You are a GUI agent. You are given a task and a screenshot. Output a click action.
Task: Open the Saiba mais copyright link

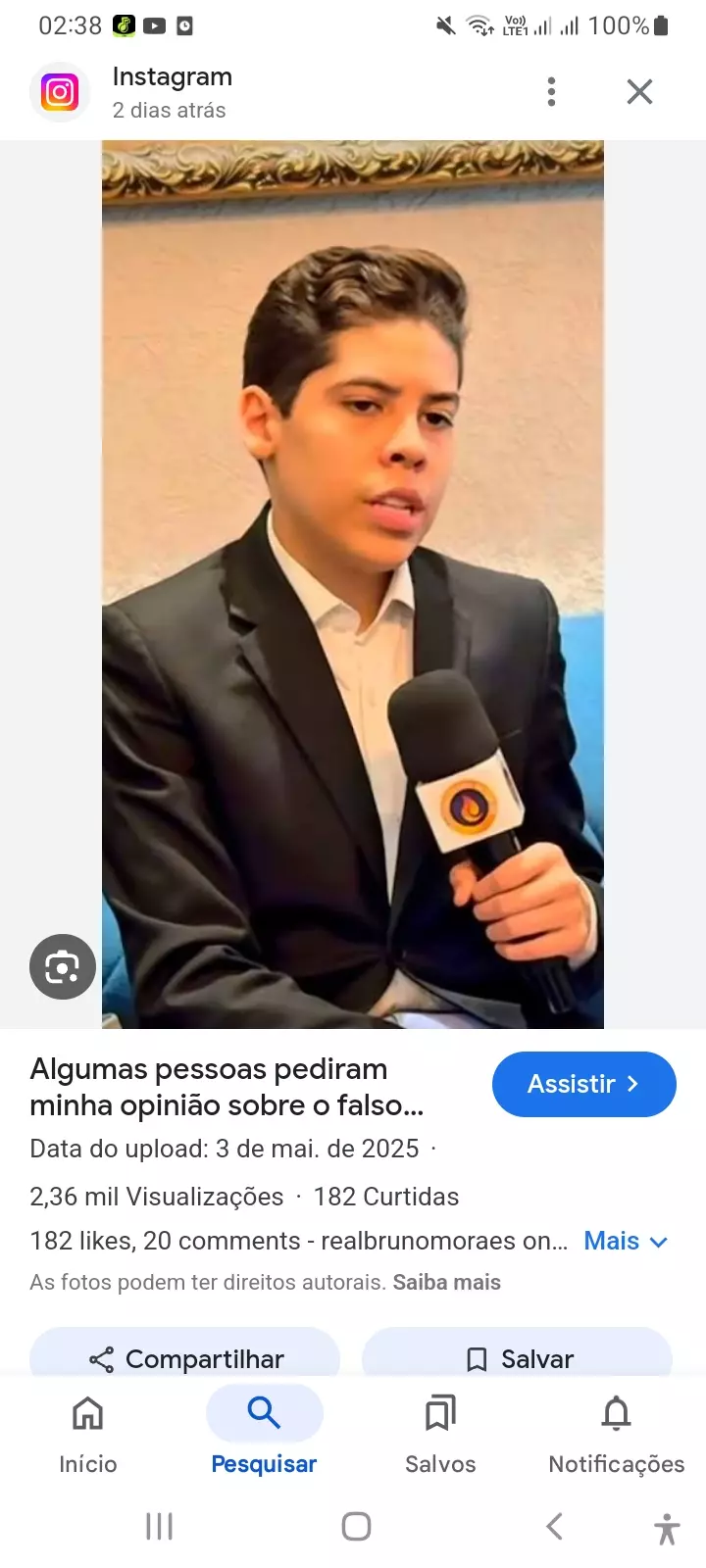[x=446, y=1282]
